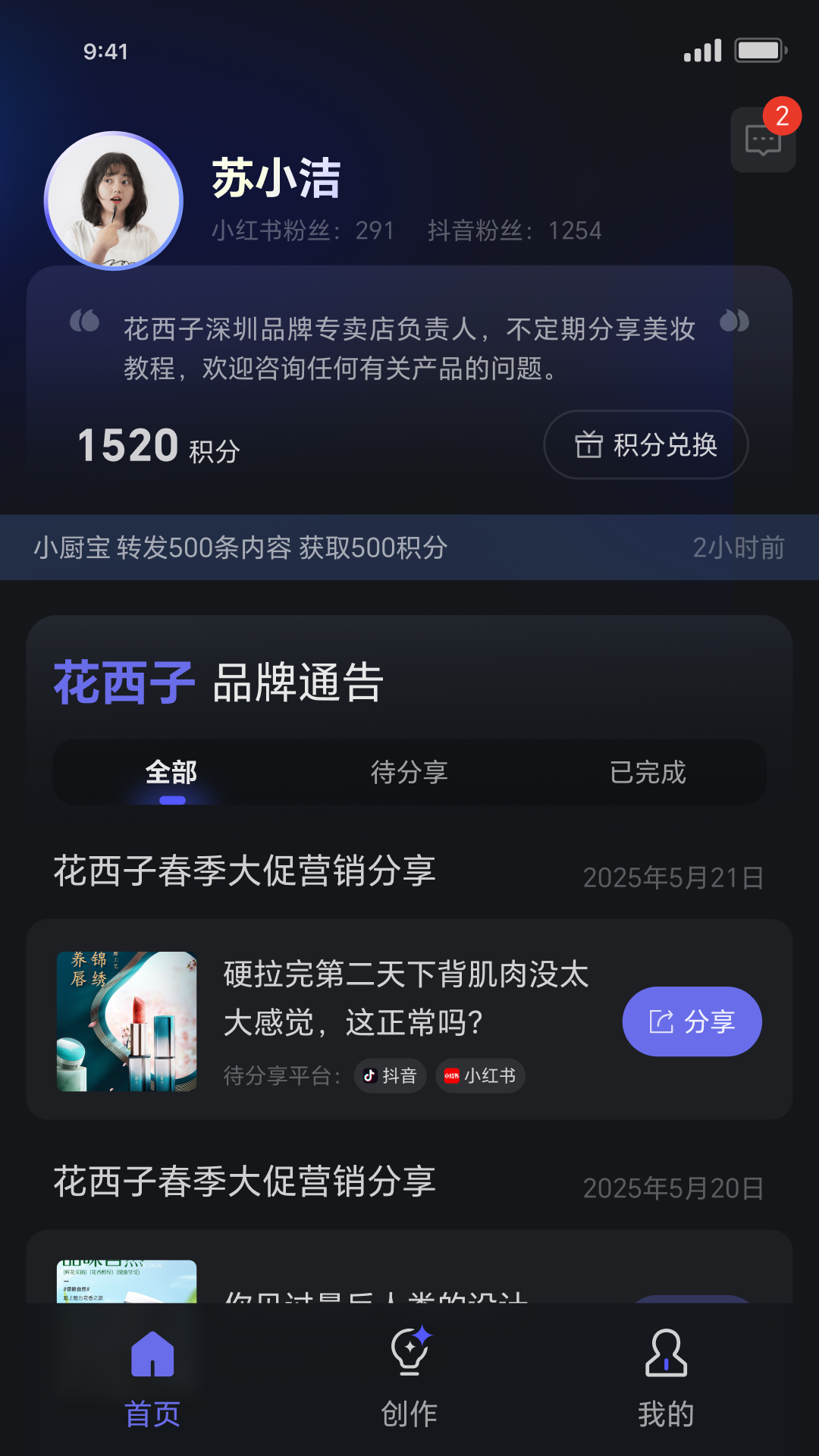Click the active tab indicator under 全部

pyautogui.click(x=172, y=799)
